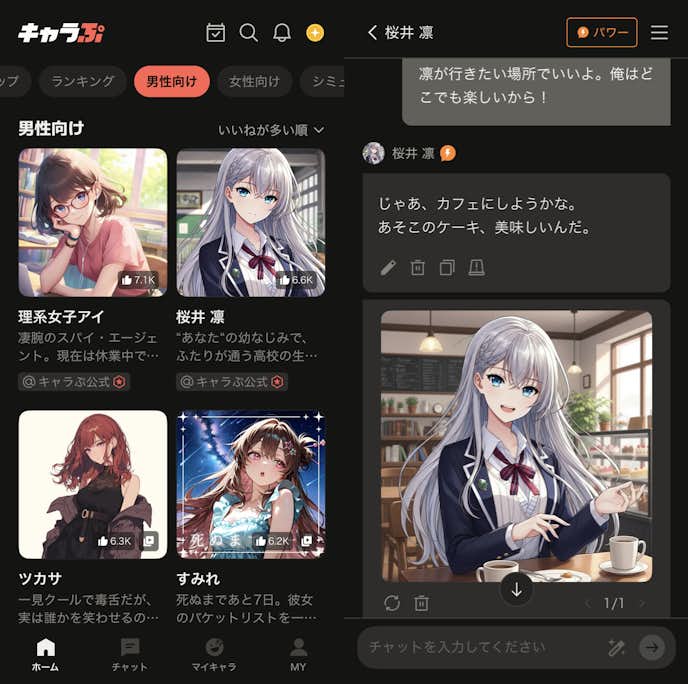Open the calendar check icon
The height and width of the screenshot is (684, 688).
point(215,33)
